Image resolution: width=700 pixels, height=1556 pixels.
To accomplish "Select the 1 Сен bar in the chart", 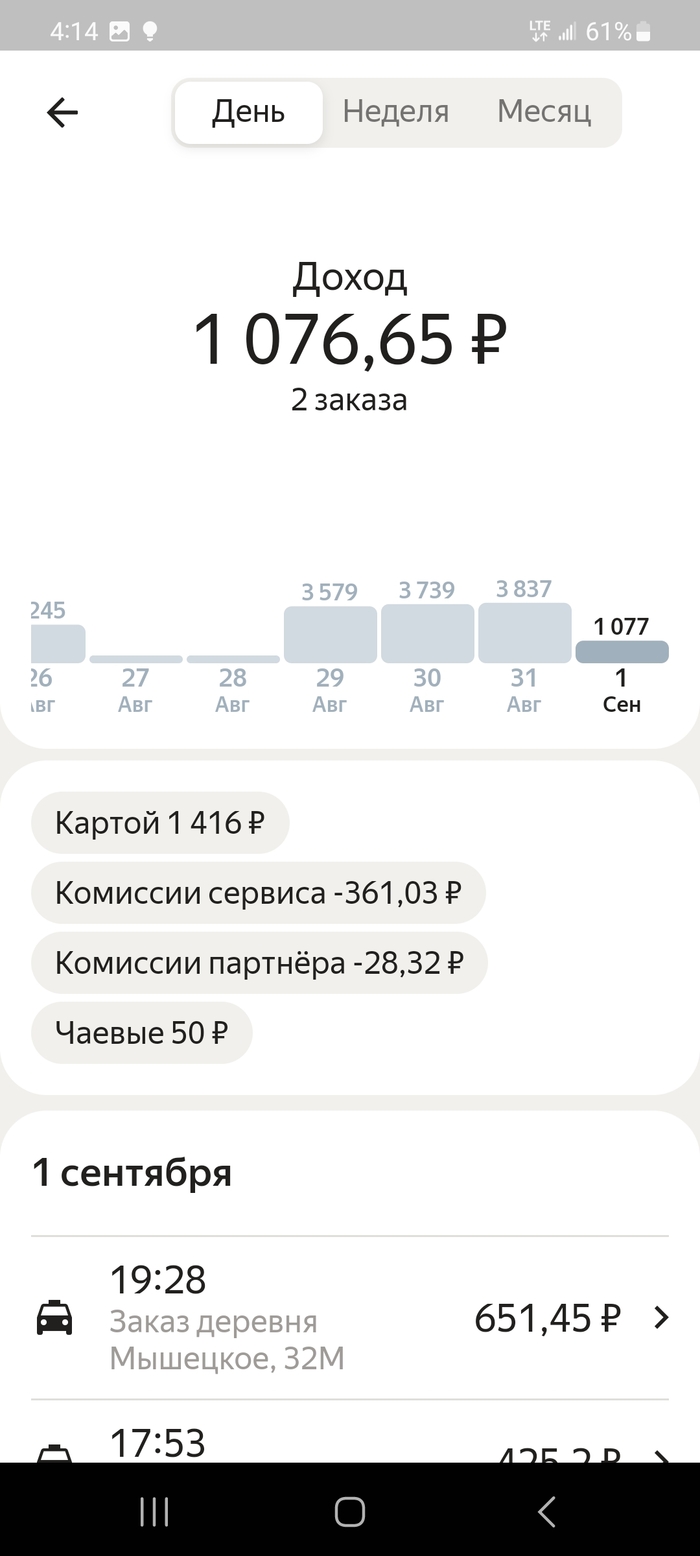I will [x=621, y=652].
